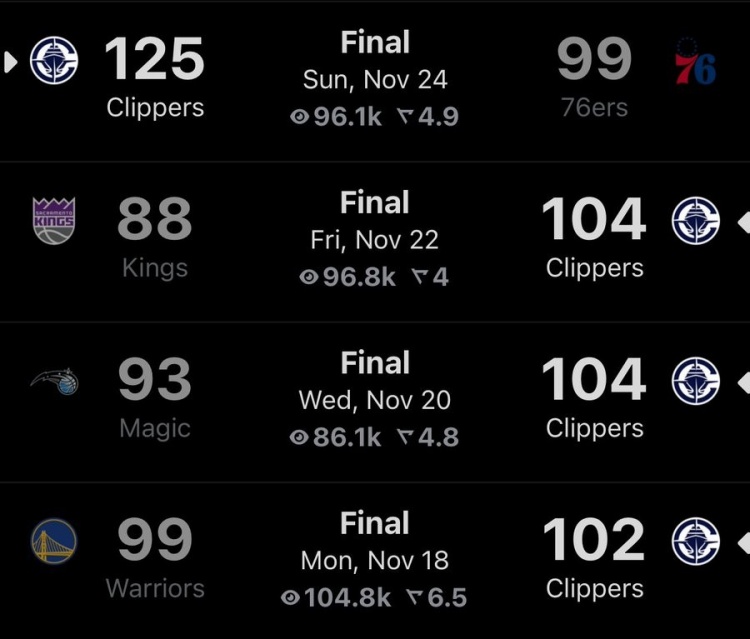Screen dimensions: 750x639
Task: Open the Kings vs Clippers Nov 22 game
Action: [x=375, y=240]
